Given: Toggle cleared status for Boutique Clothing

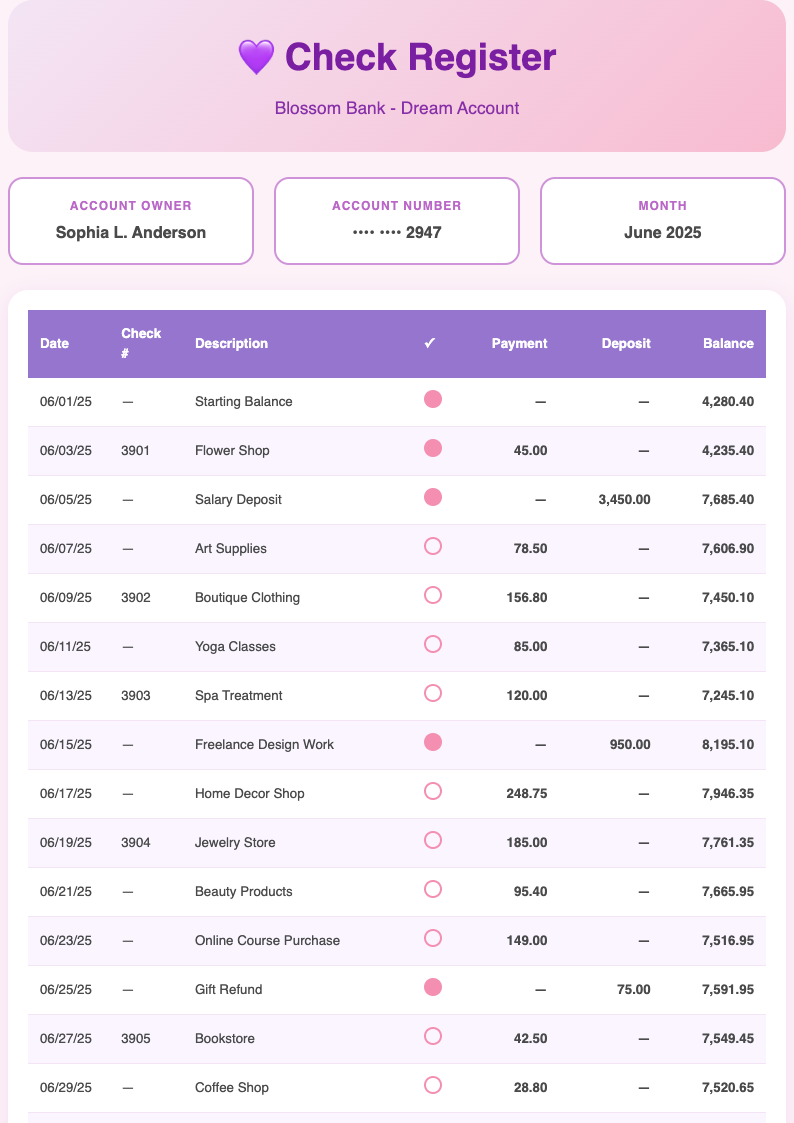Looking at the screenshot, I should [x=433, y=595].
